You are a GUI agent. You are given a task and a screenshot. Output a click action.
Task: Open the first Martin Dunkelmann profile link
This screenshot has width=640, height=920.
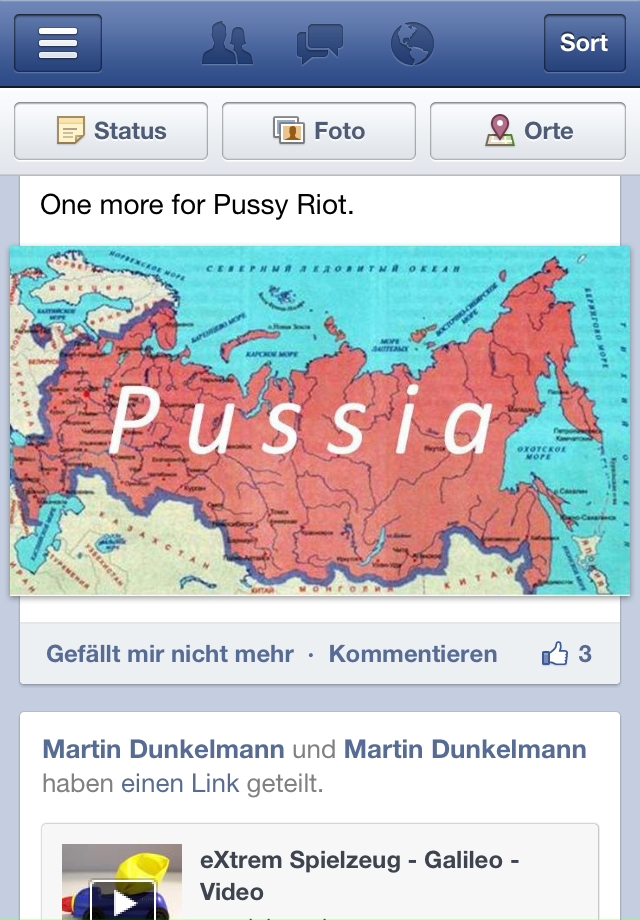[x=163, y=749]
